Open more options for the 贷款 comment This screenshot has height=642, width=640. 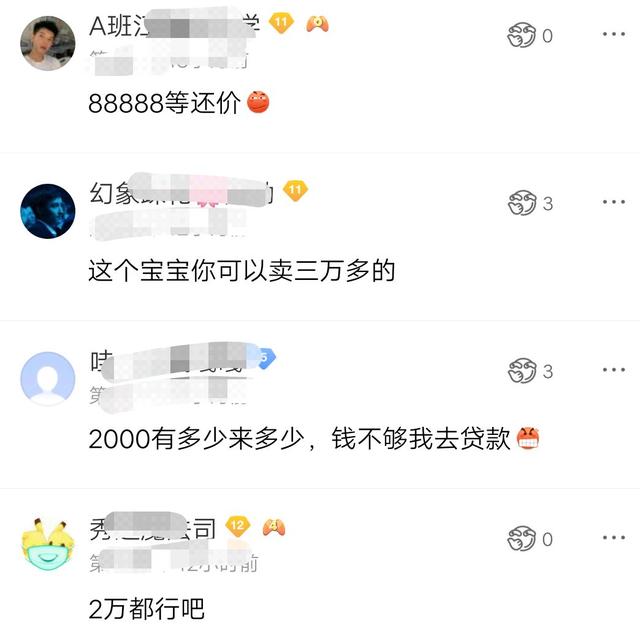[x=614, y=370]
